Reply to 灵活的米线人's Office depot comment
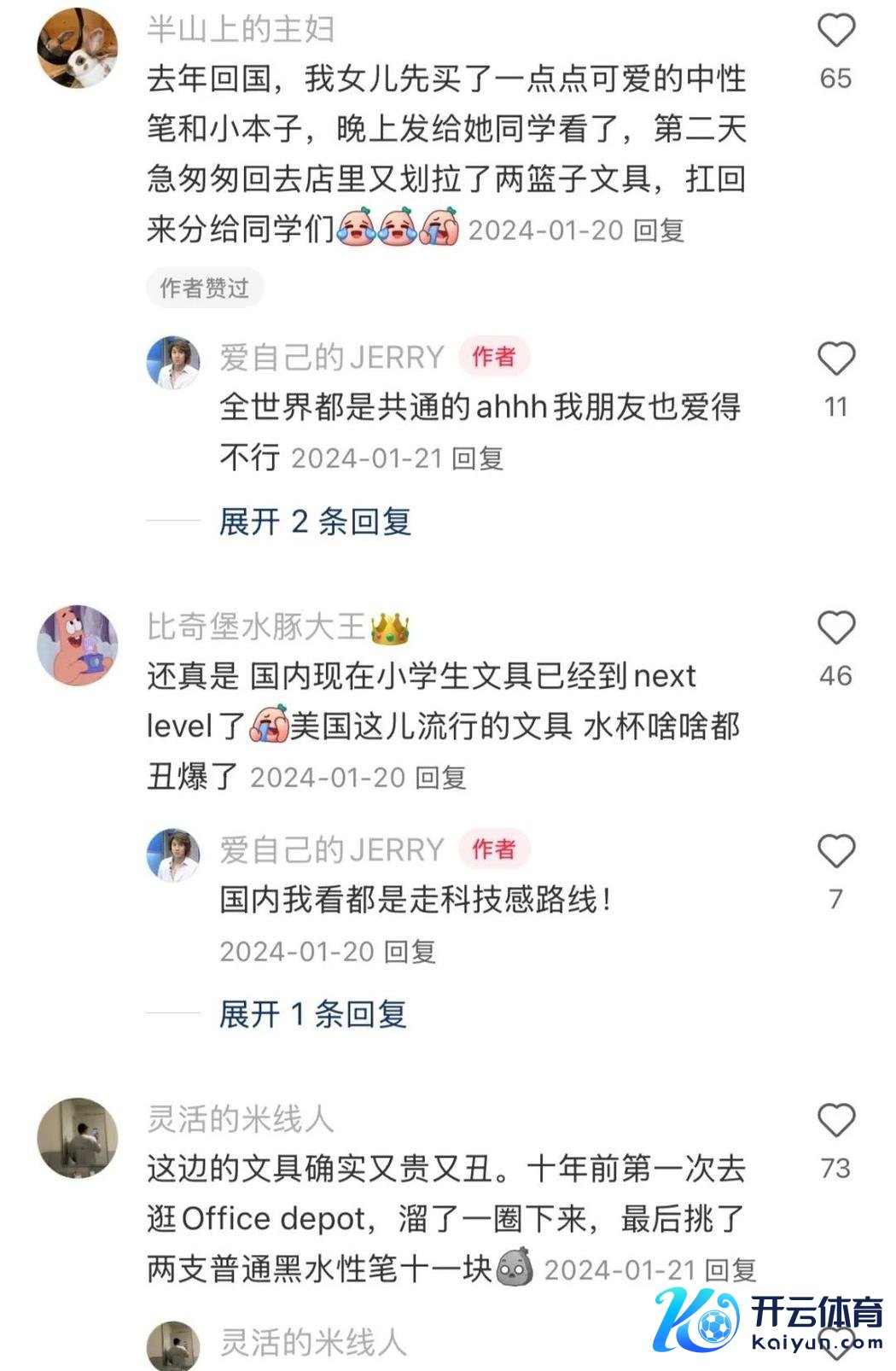 point(731,1270)
